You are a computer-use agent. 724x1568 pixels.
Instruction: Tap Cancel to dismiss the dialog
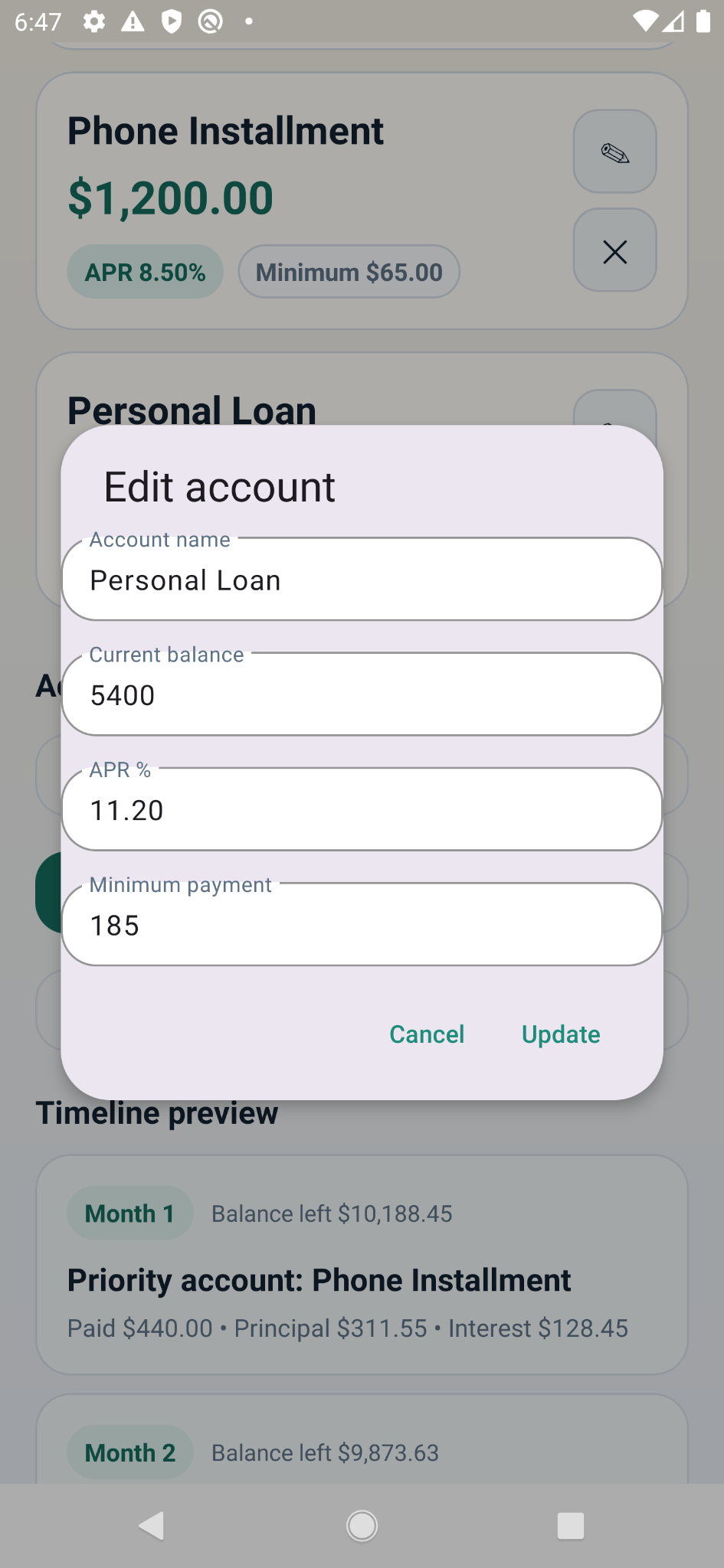[x=427, y=1034]
